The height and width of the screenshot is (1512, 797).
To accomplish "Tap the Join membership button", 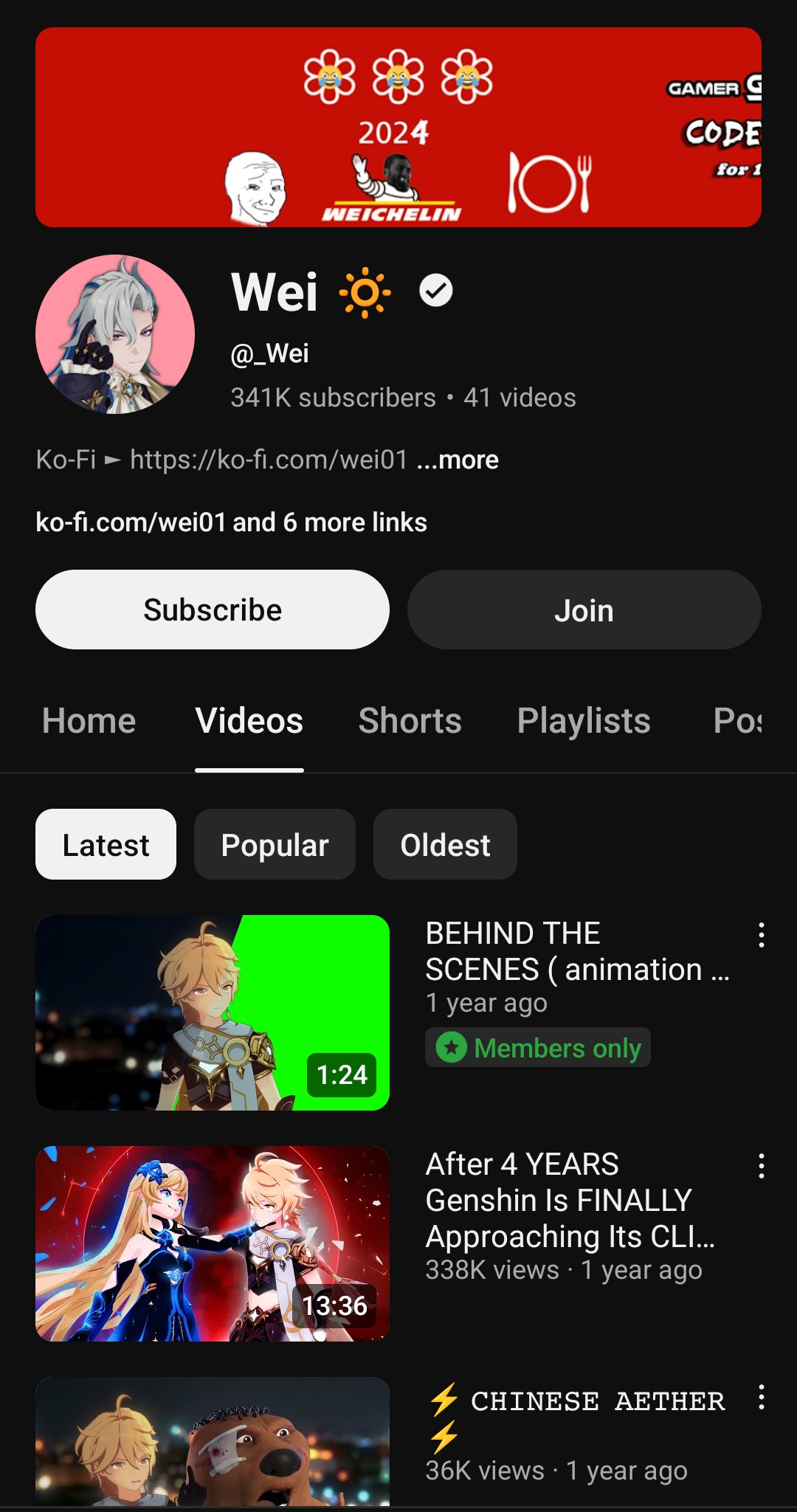I will [584, 610].
